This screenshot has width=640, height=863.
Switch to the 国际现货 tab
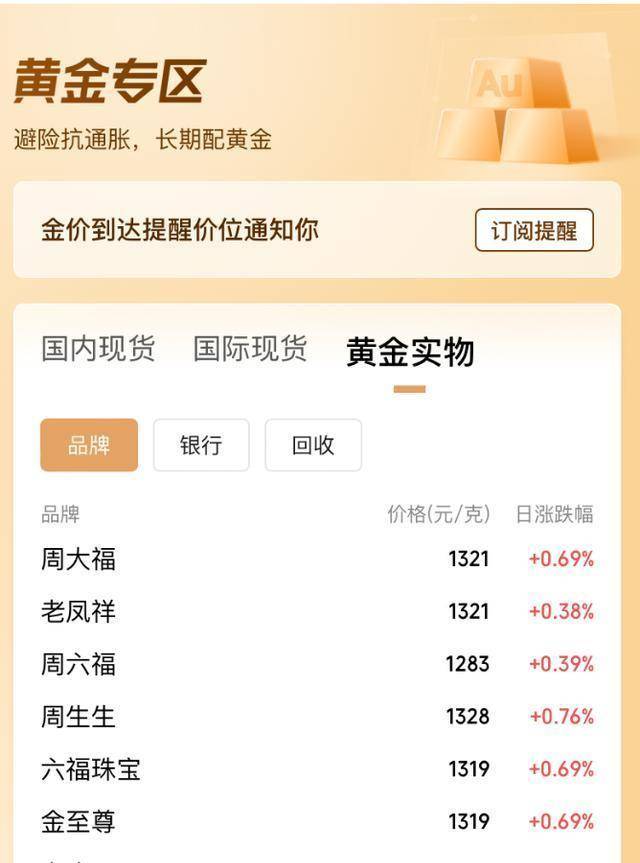tap(250, 349)
